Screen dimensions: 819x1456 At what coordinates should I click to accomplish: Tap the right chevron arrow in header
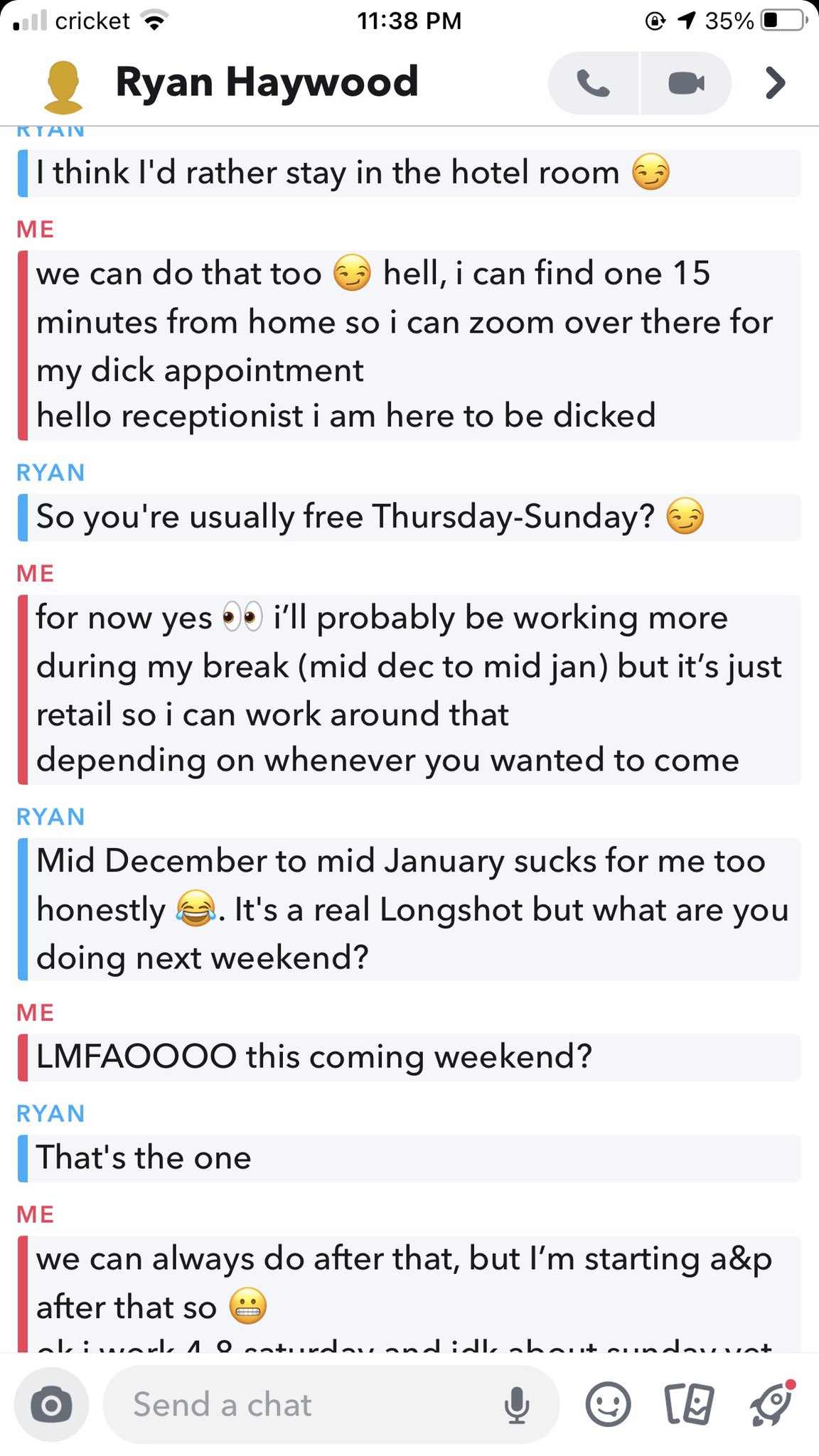[775, 83]
